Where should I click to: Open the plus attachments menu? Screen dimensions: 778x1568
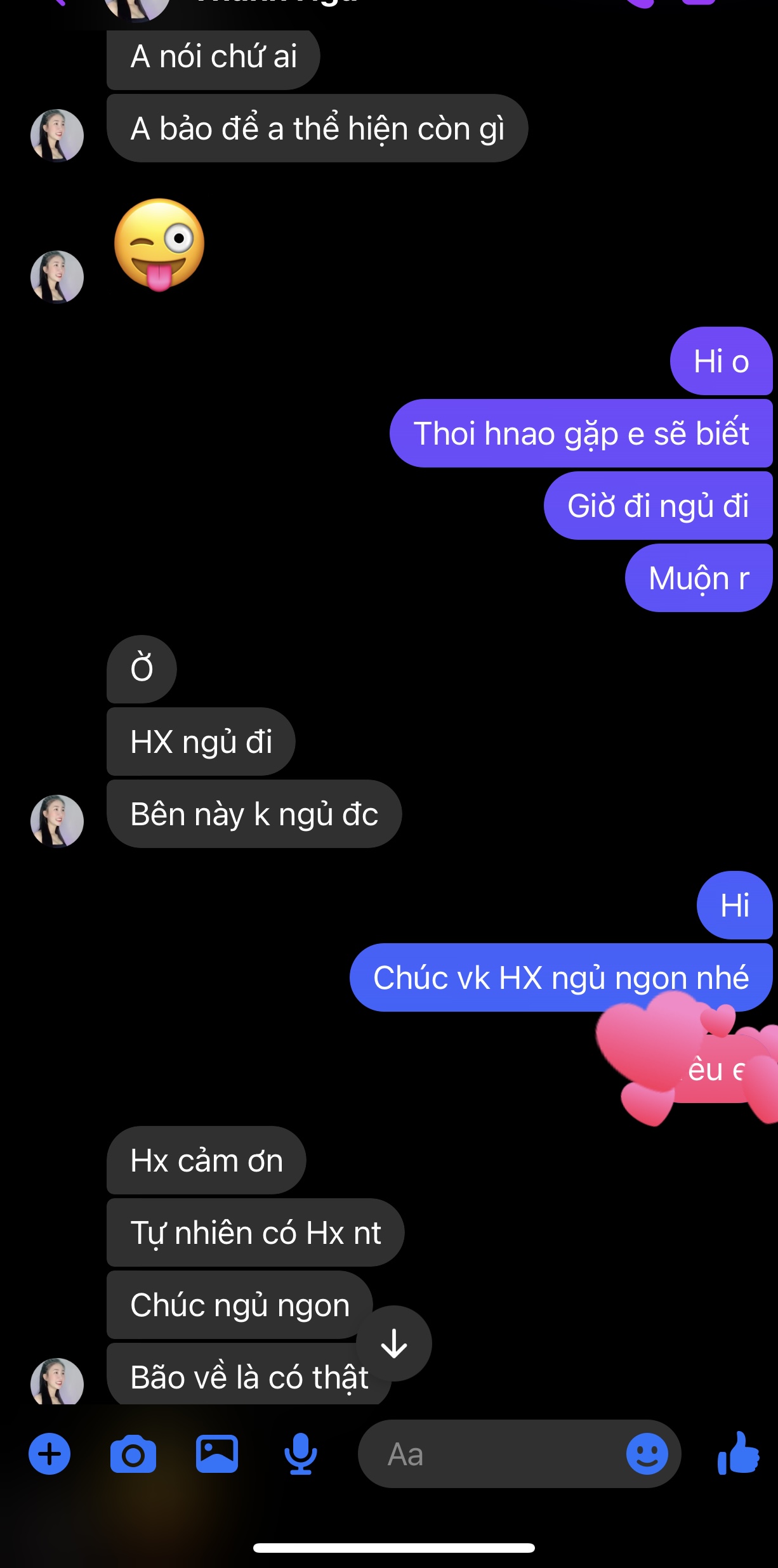pyautogui.click(x=49, y=1453)
